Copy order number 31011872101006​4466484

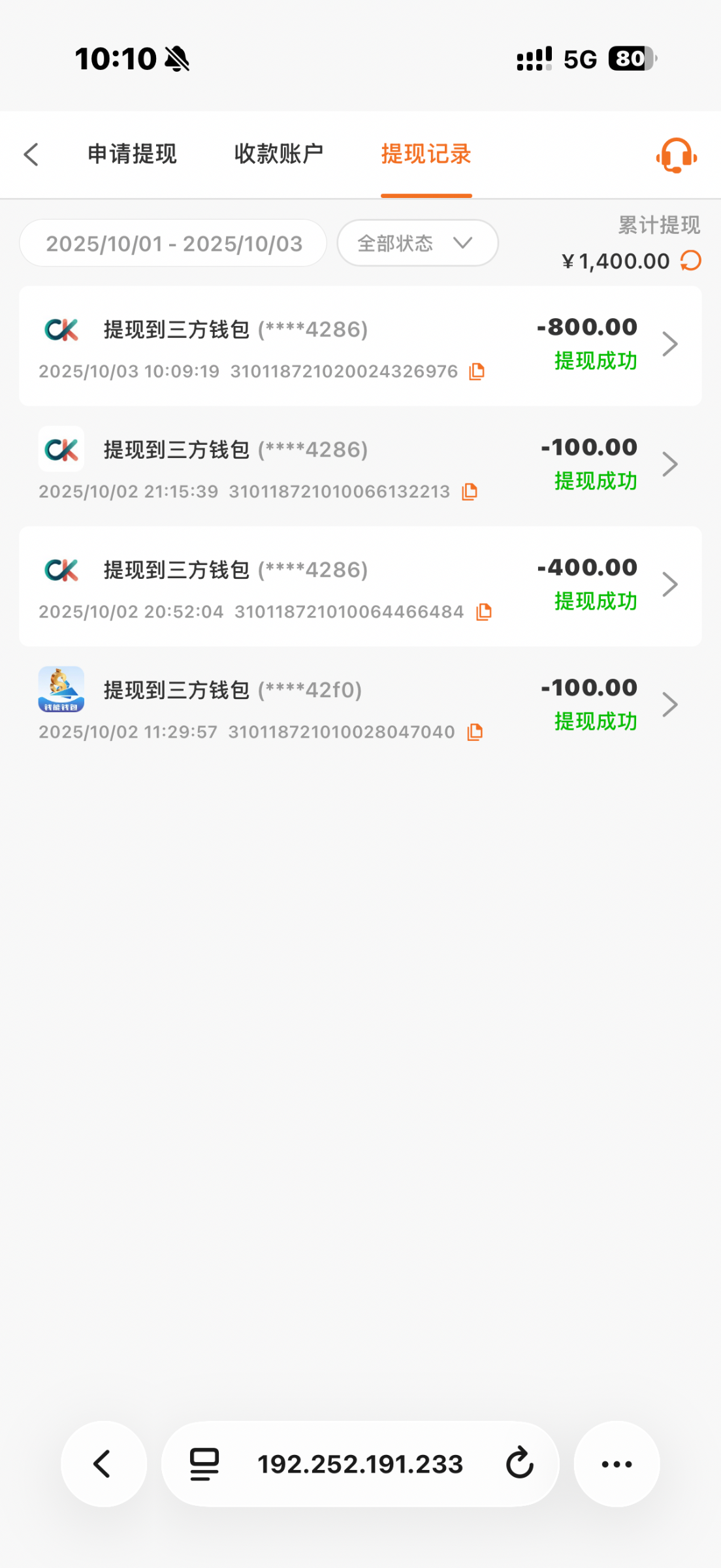tap(484, 612)
